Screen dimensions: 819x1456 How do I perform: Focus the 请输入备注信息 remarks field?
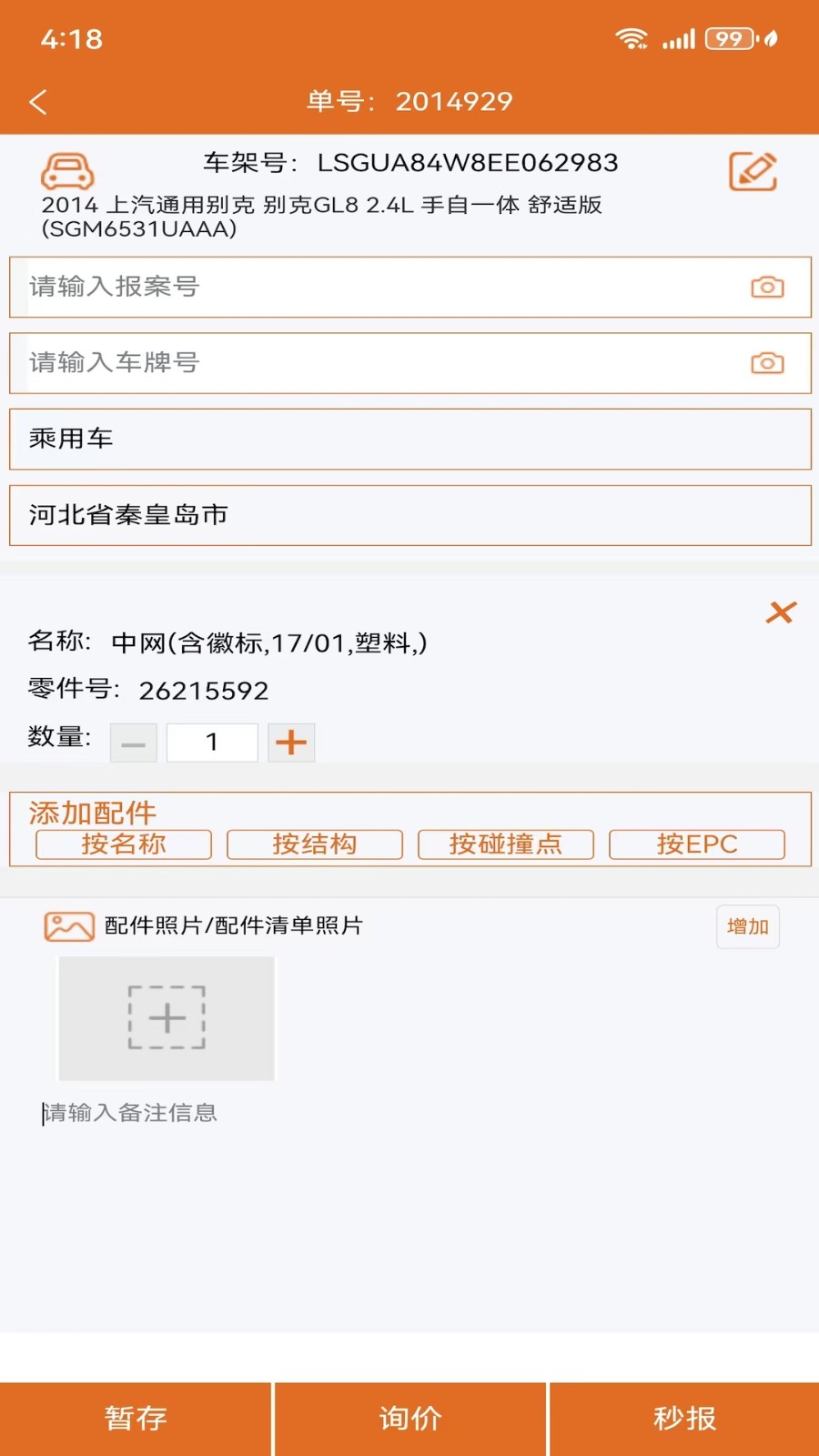click(x=273, y=1113)
